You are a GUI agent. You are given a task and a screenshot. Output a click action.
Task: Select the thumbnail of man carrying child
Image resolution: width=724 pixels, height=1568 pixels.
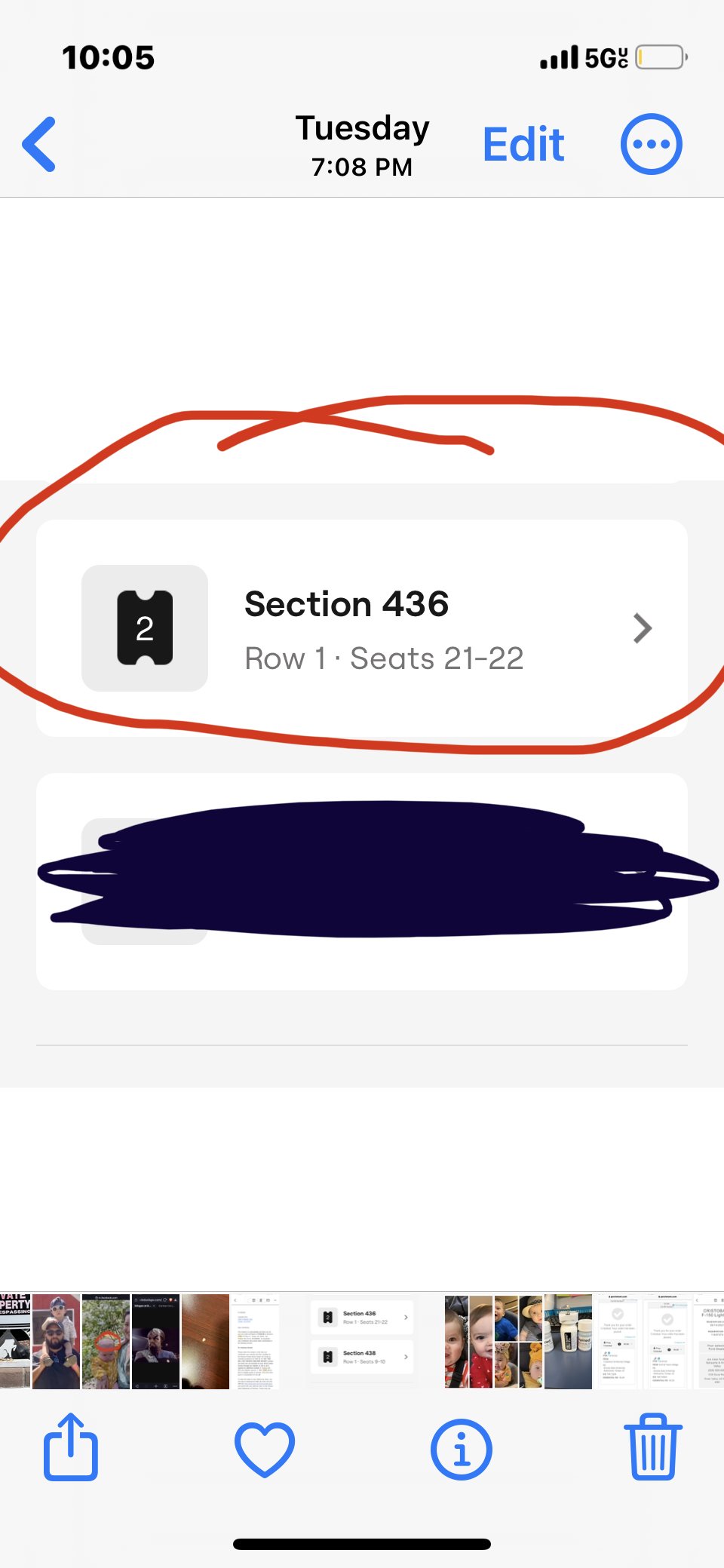coord(56,1342)
